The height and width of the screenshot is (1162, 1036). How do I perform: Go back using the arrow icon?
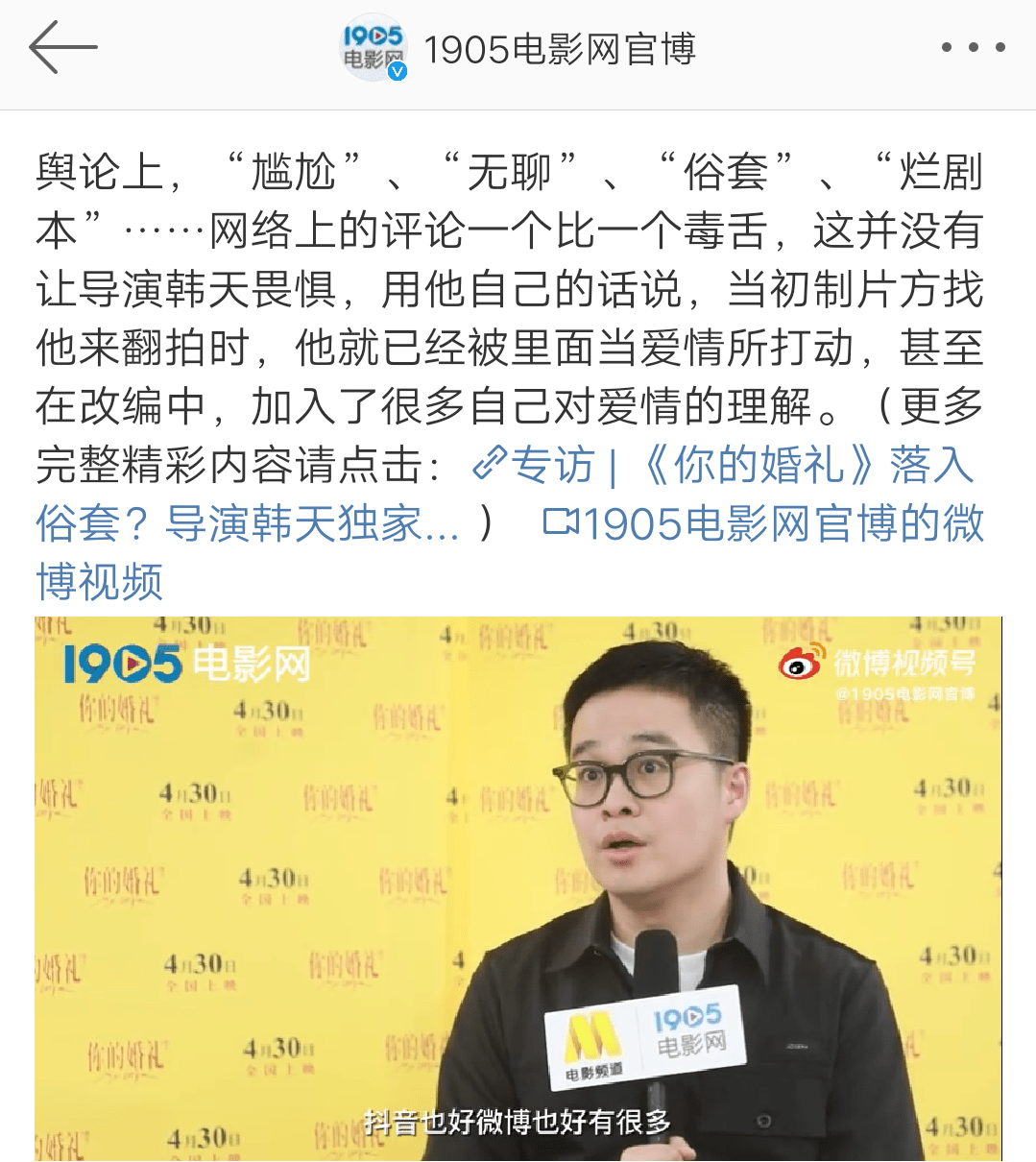(x=62, y=48)
